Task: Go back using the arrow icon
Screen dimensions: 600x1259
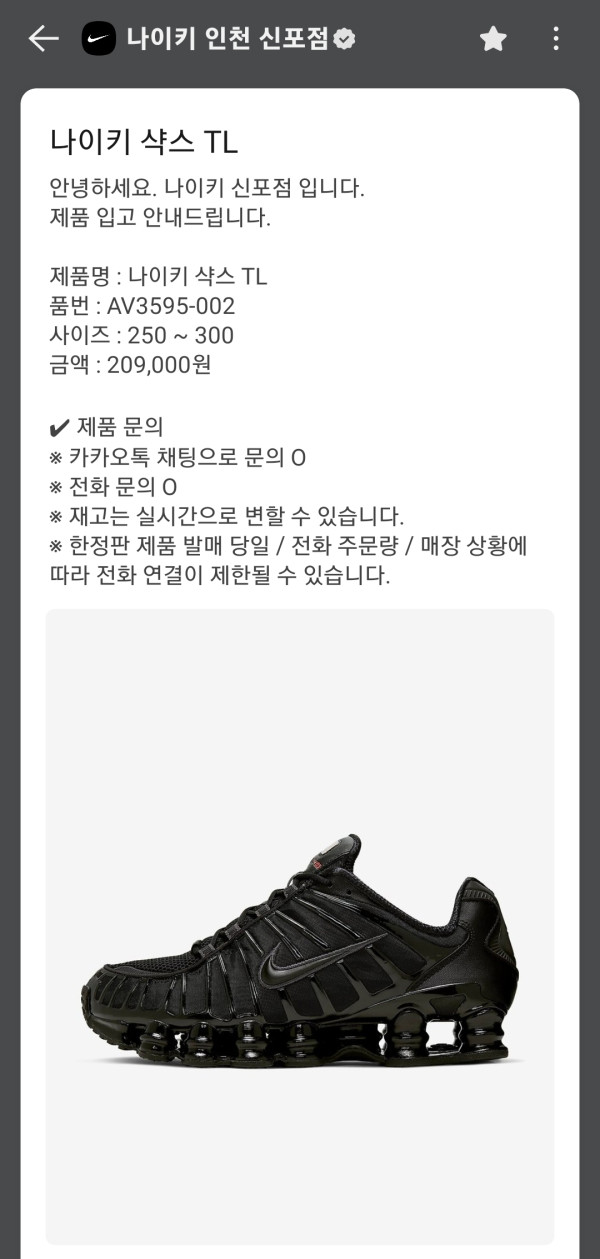Action: [x=43, y=39]
